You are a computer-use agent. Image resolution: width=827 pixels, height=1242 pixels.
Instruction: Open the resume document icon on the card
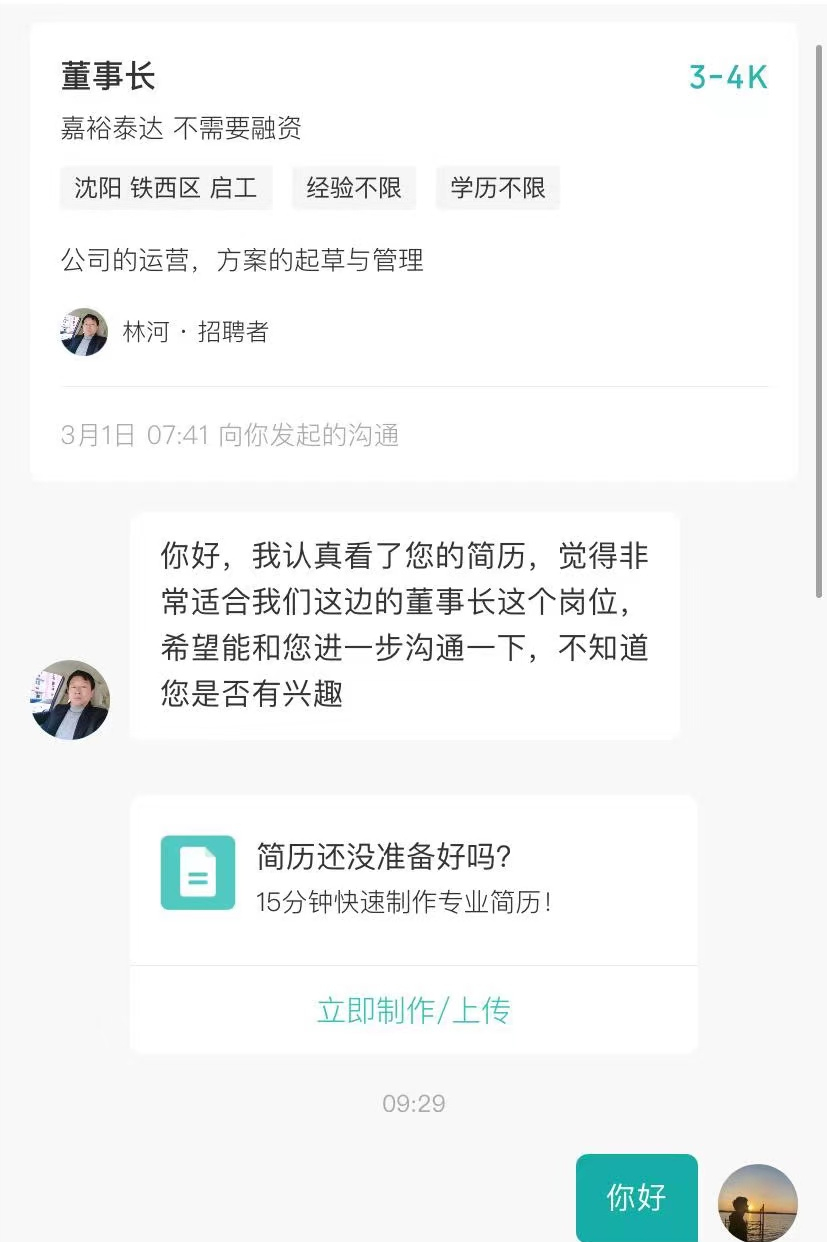coord(196,872)
